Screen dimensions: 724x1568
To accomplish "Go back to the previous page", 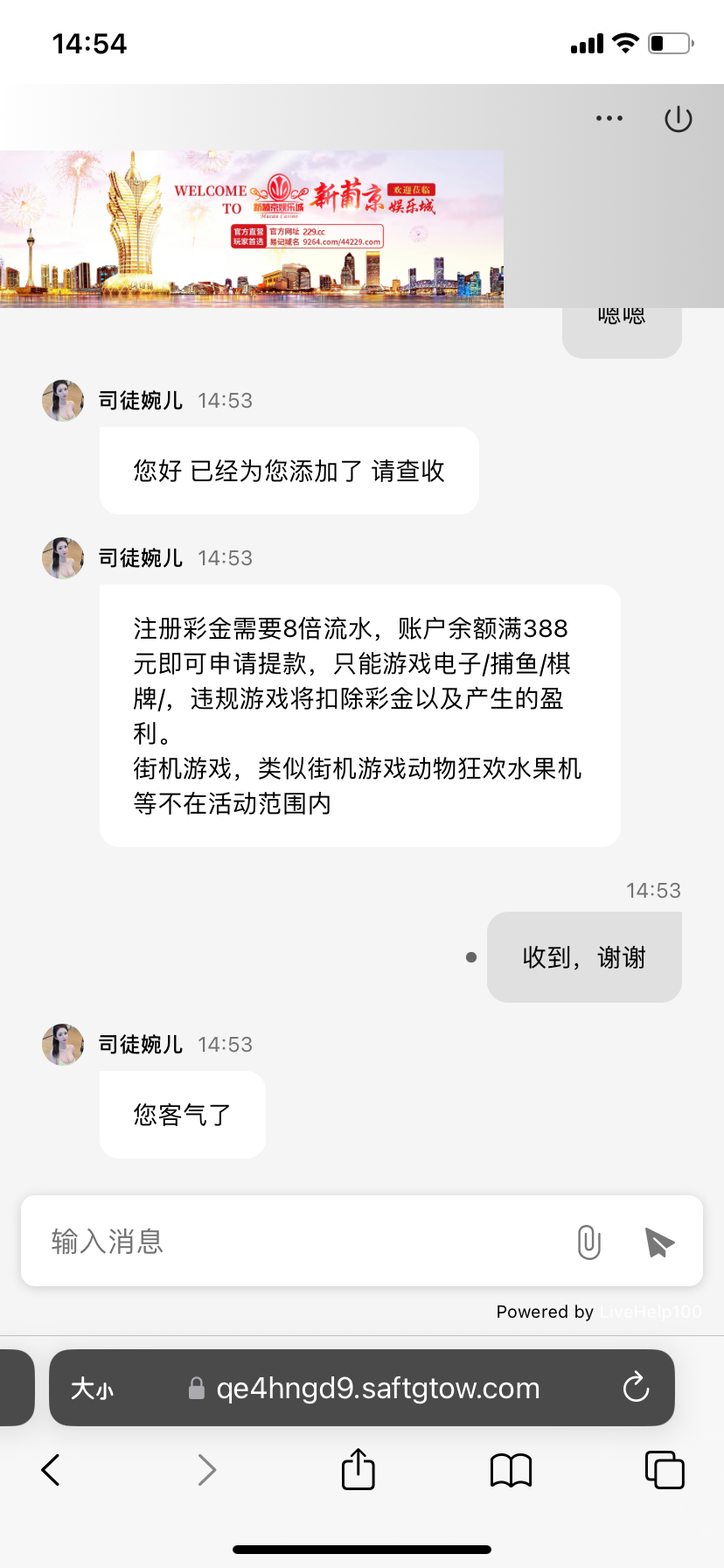I will point(51,1470).
